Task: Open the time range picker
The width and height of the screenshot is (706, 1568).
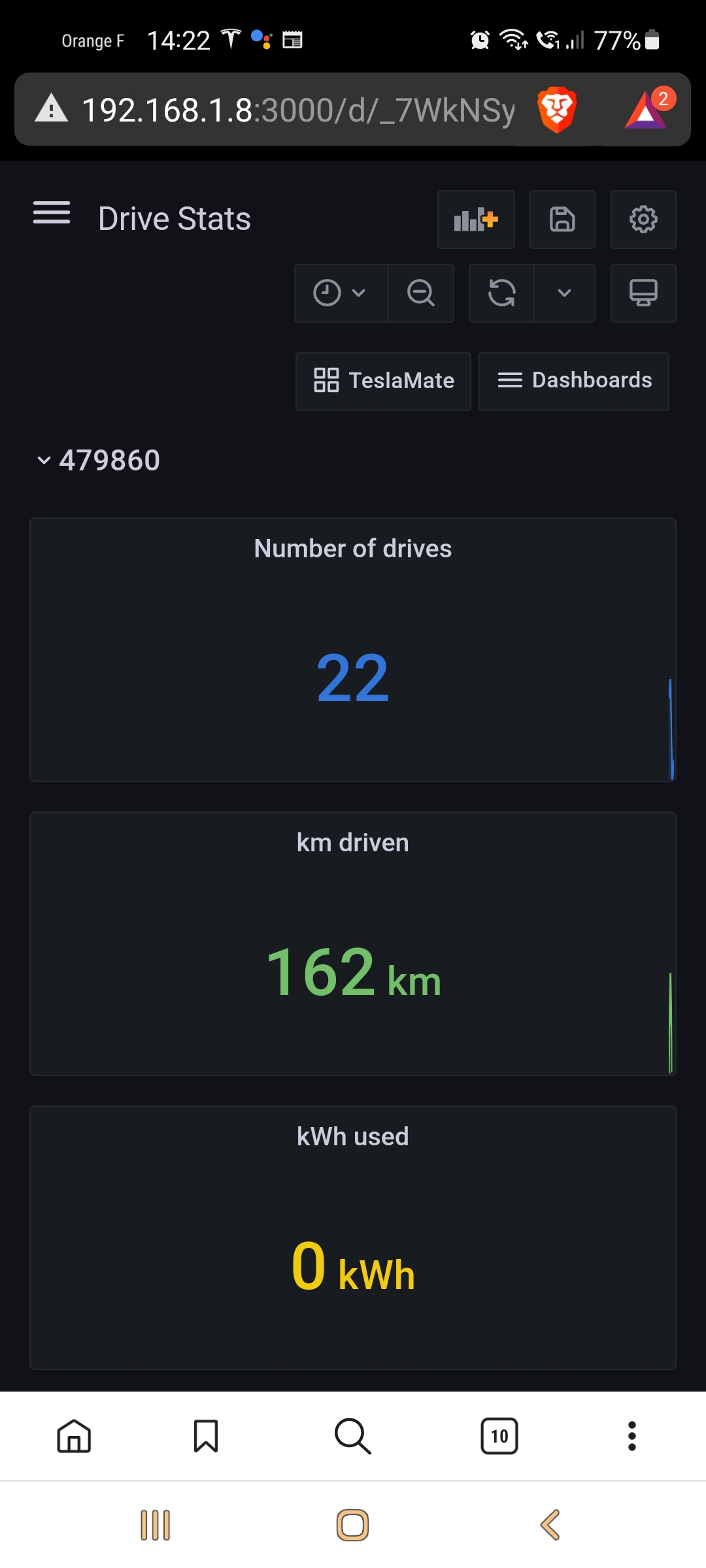Action: coord(341,293)
